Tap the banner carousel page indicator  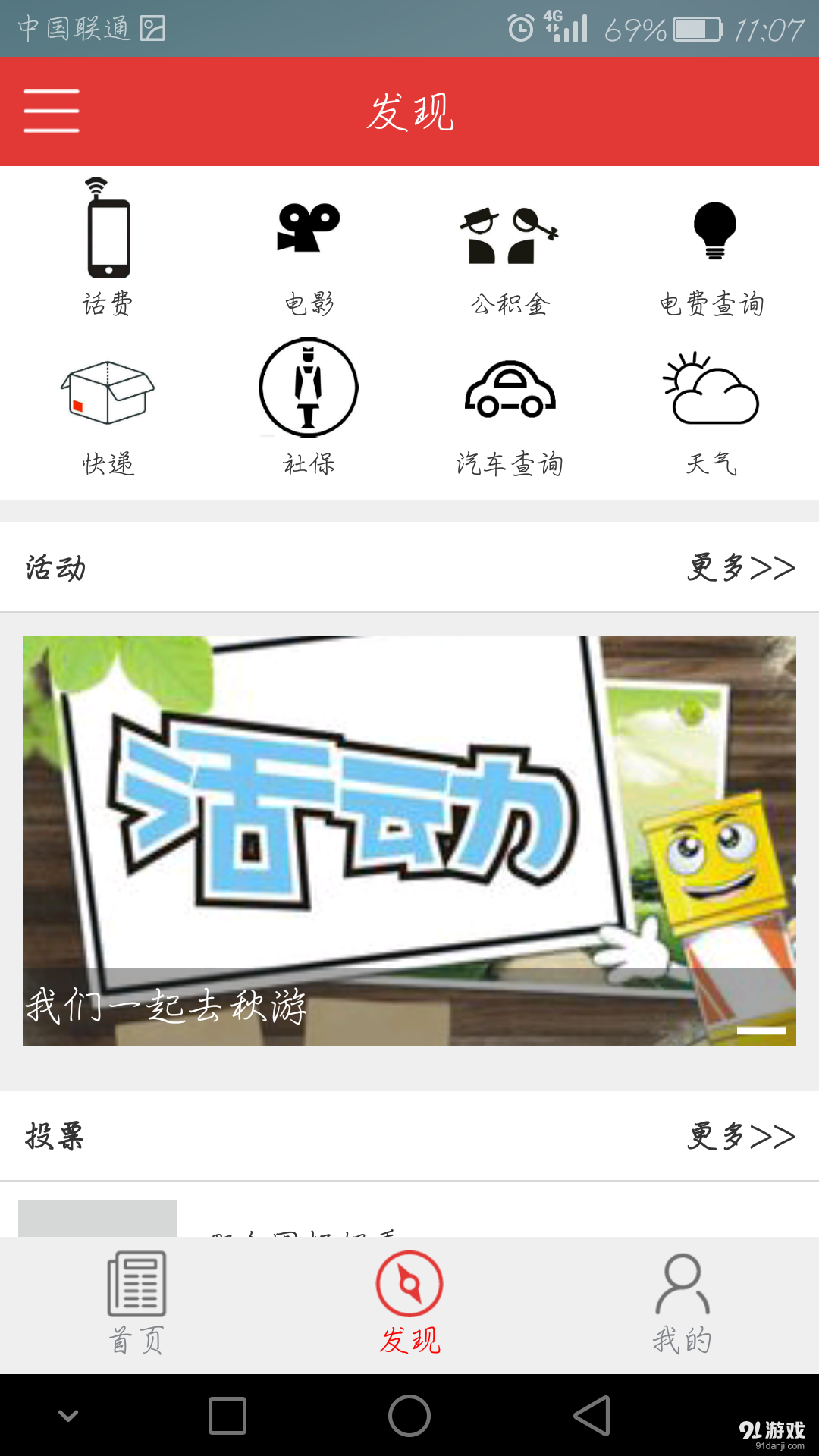(762, 1030)
